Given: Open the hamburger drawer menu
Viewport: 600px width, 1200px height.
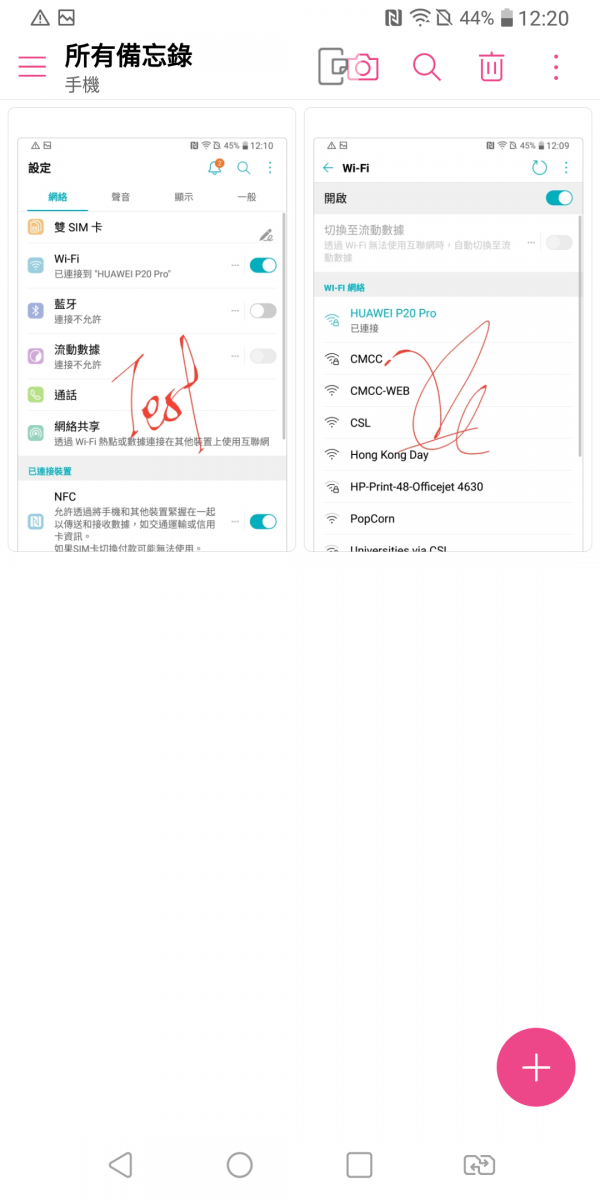Looking at the screenshot, I should pos(32,67).
